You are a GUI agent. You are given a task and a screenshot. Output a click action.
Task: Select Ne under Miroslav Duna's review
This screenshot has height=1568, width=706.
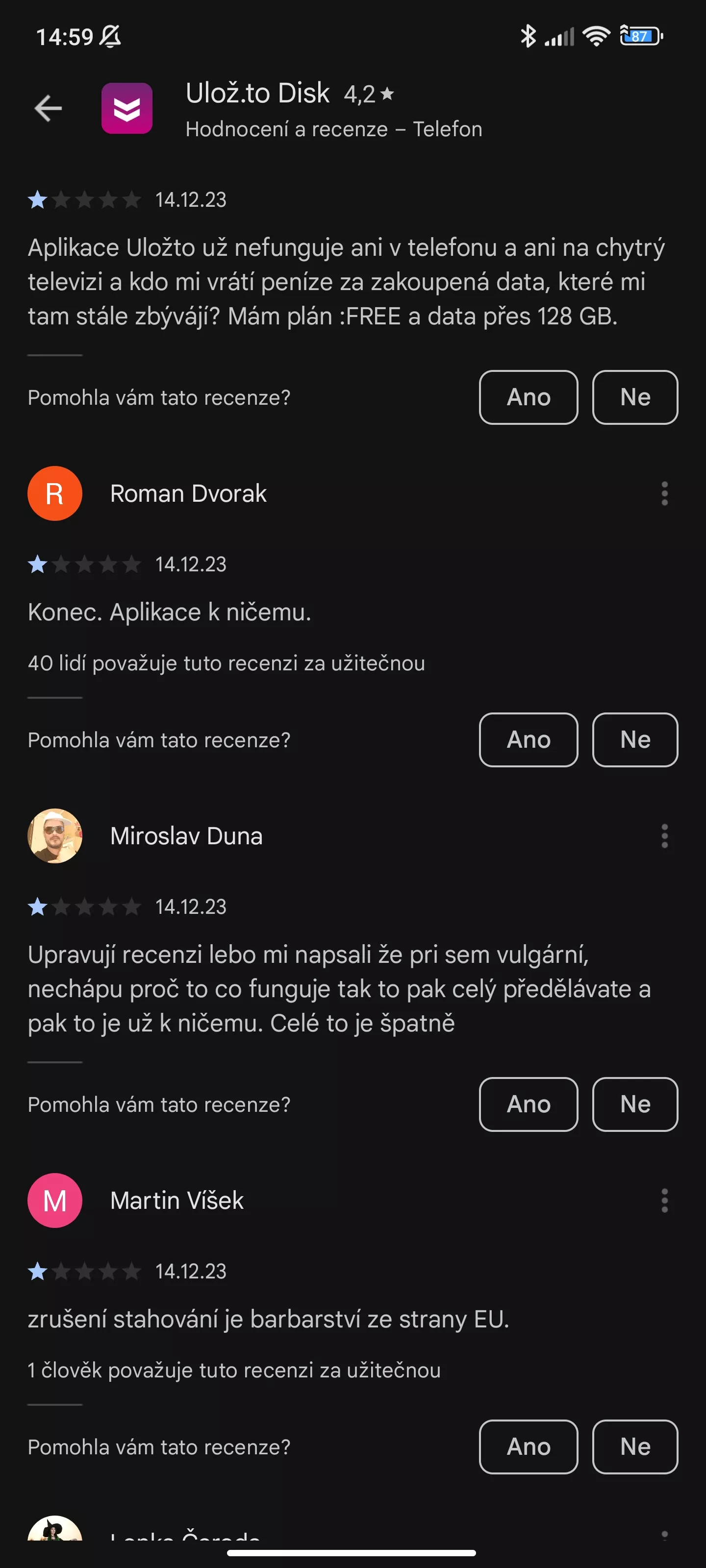[635, 1104]
